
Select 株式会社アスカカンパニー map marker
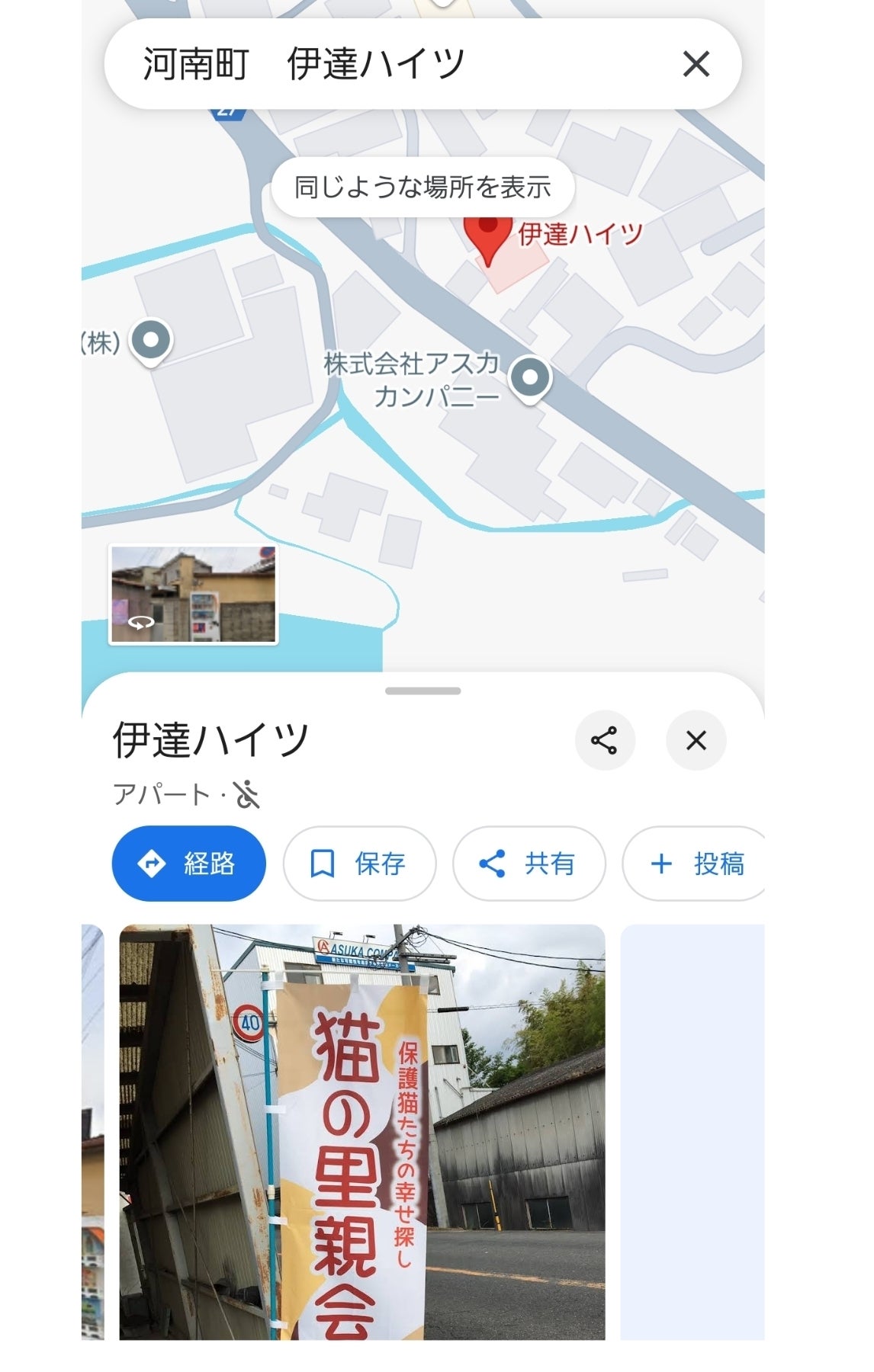point(530,377)
